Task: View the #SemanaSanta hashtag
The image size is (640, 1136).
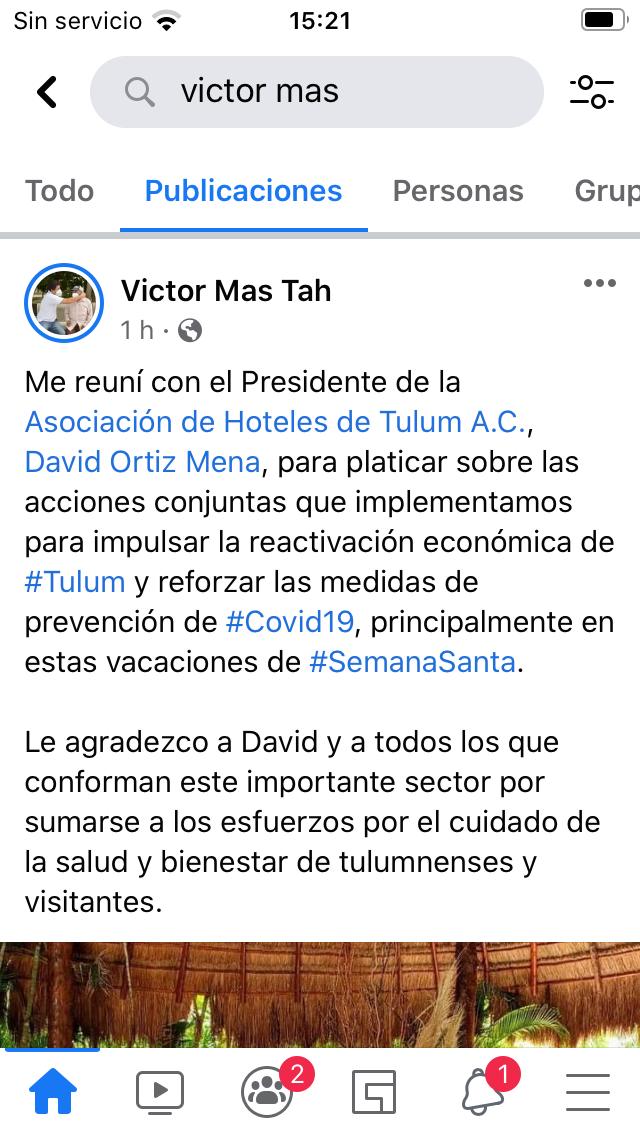Action: pos(412,662)
